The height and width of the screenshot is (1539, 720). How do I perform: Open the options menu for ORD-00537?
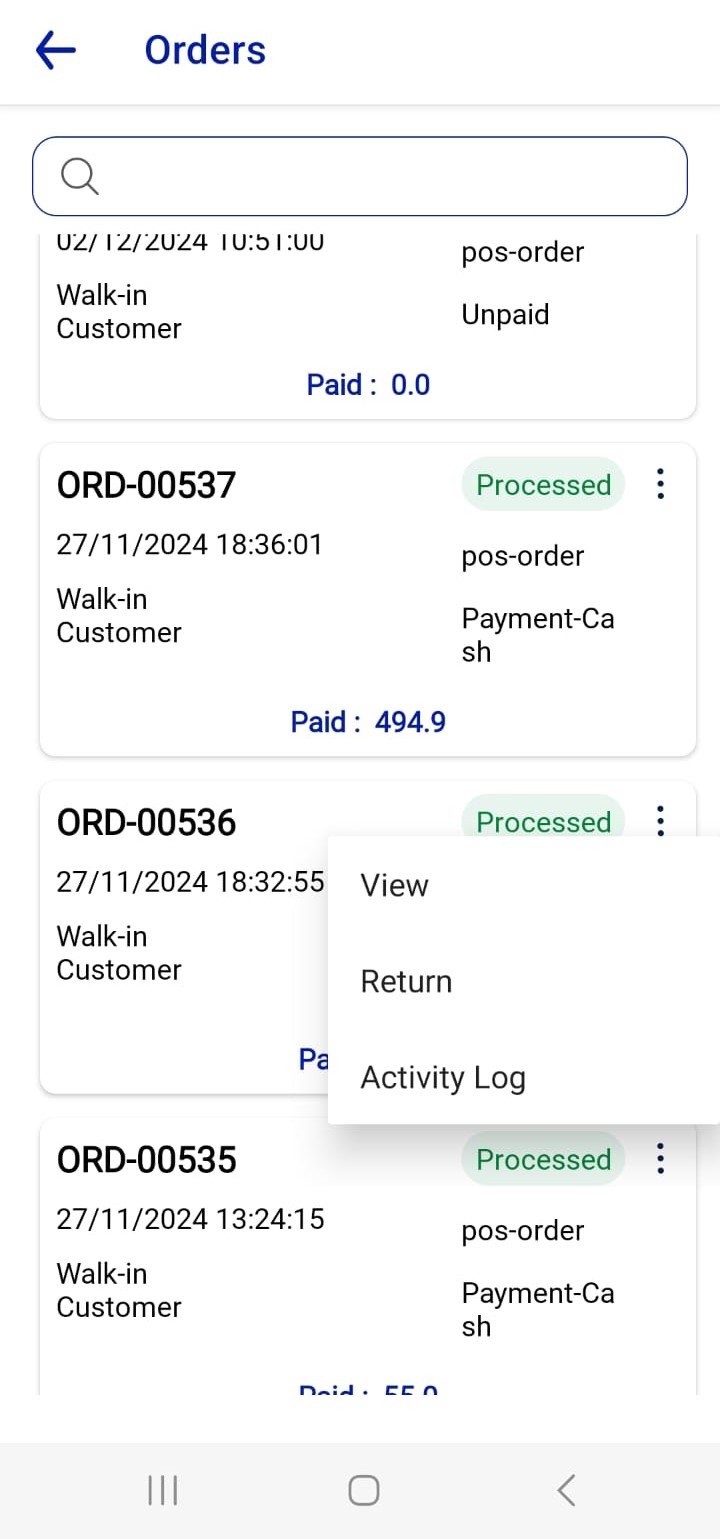tap(660, 484)
